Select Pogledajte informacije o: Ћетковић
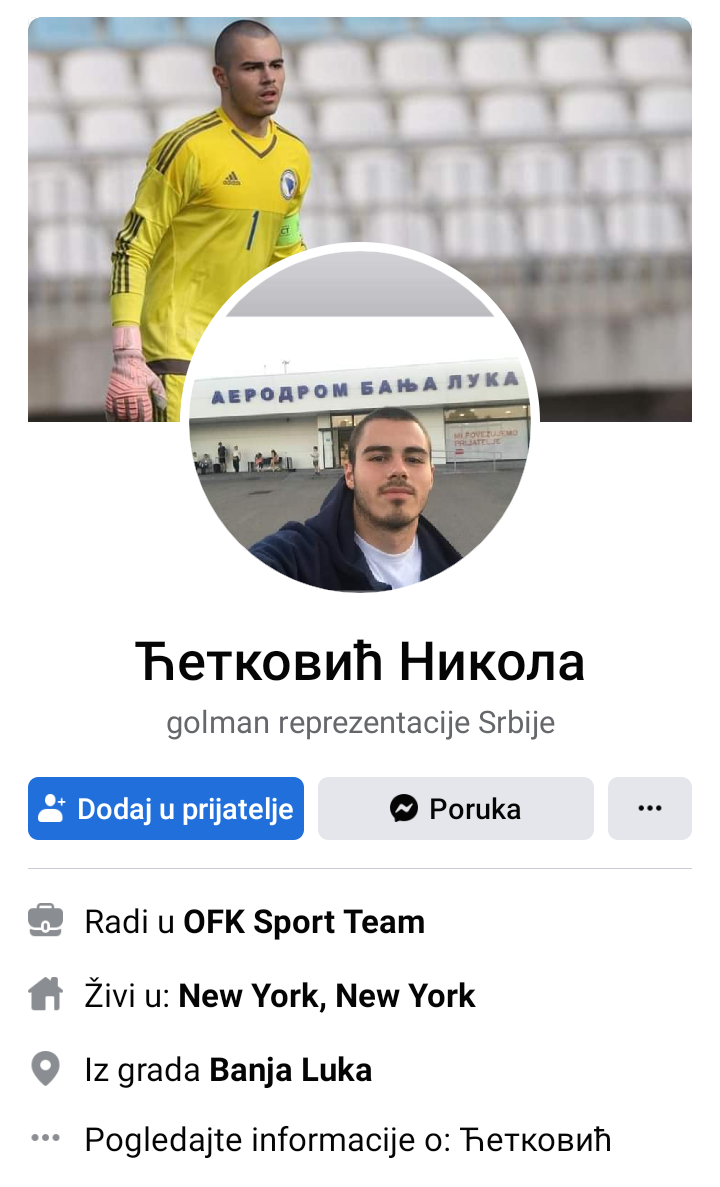The height and width of the screenshot is (1187, 720). pyautogui.click(x=347, y=1140)
